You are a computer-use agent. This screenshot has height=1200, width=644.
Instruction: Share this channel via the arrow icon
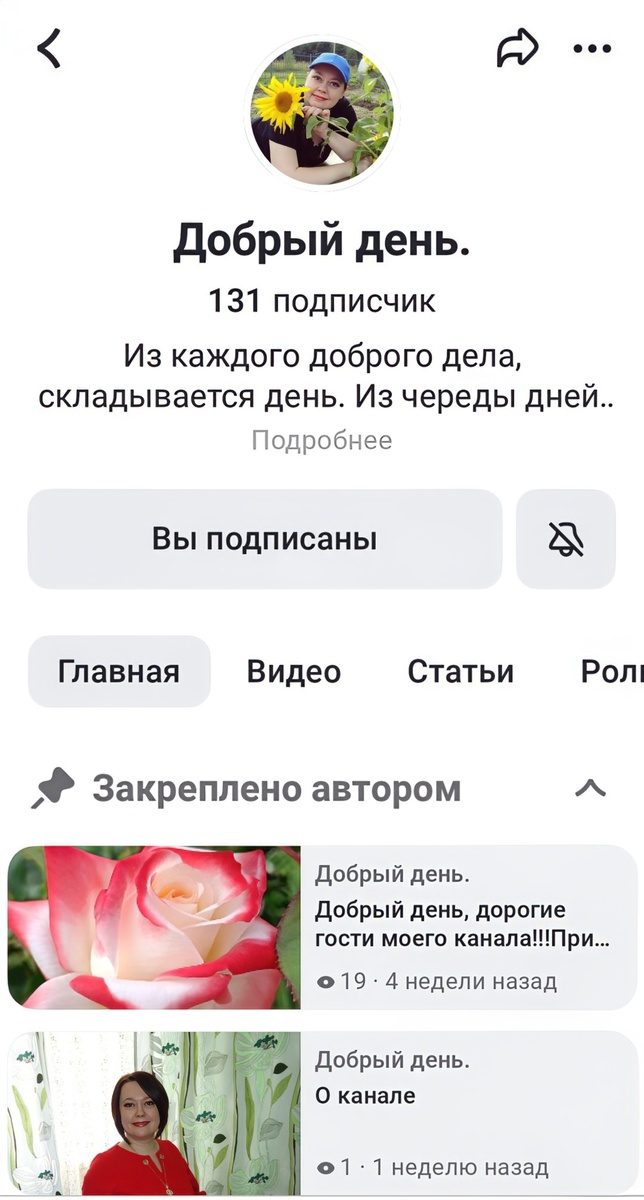pos(517,48)
